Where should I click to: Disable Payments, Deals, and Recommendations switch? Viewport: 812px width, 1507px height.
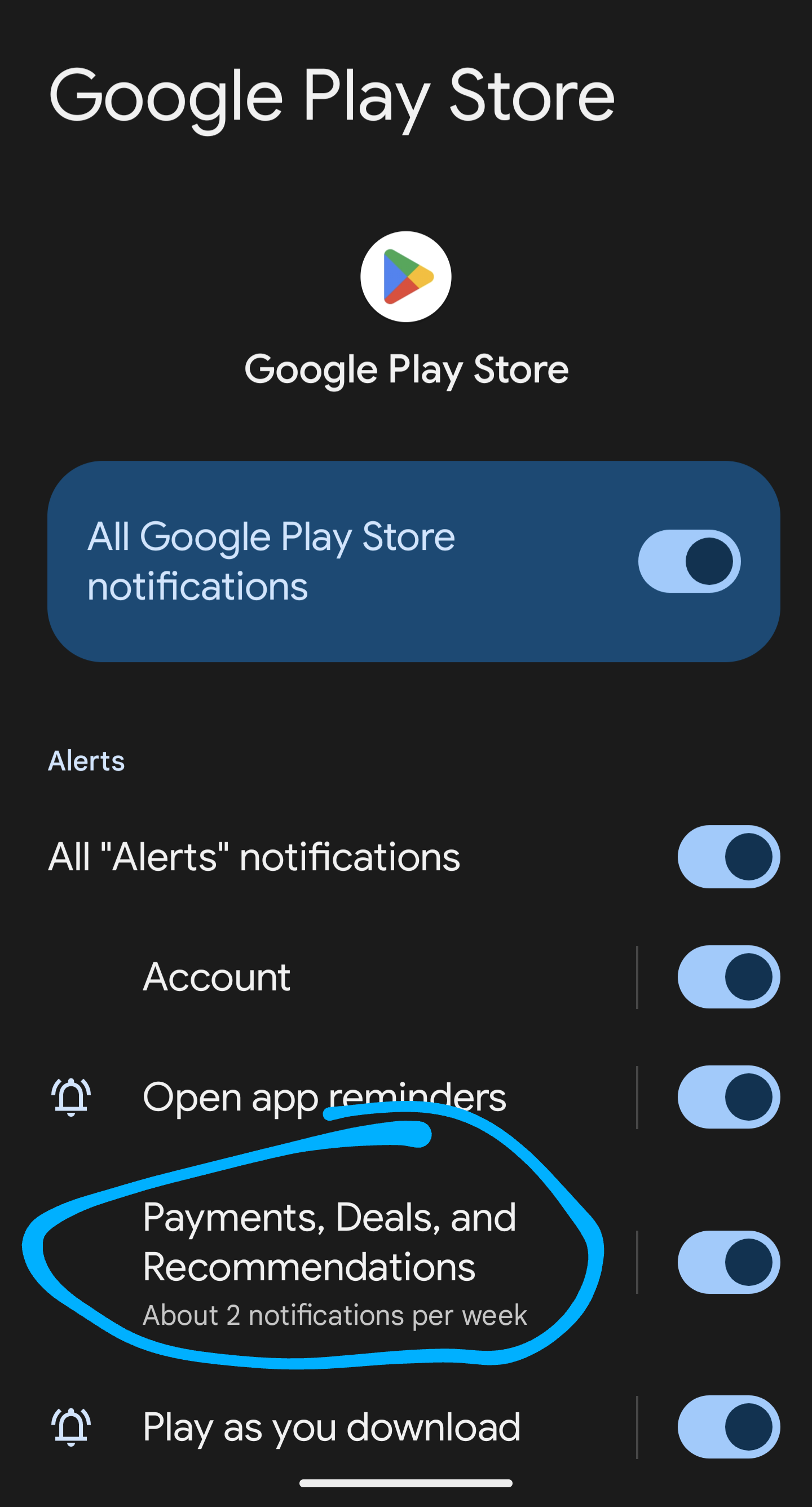[x=729, y=1262]
